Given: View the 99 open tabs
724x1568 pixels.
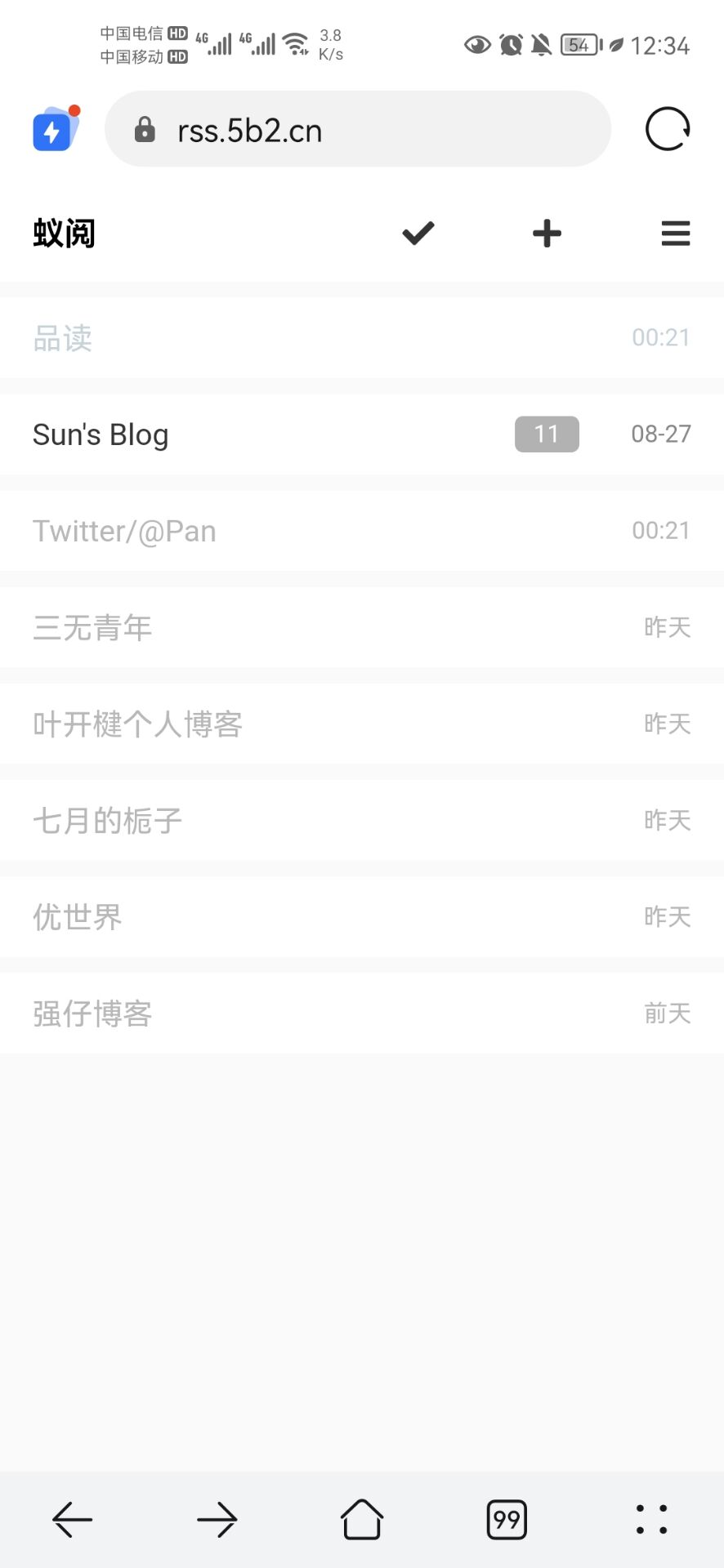Looking at the screenshot, I should (507, 1520).
